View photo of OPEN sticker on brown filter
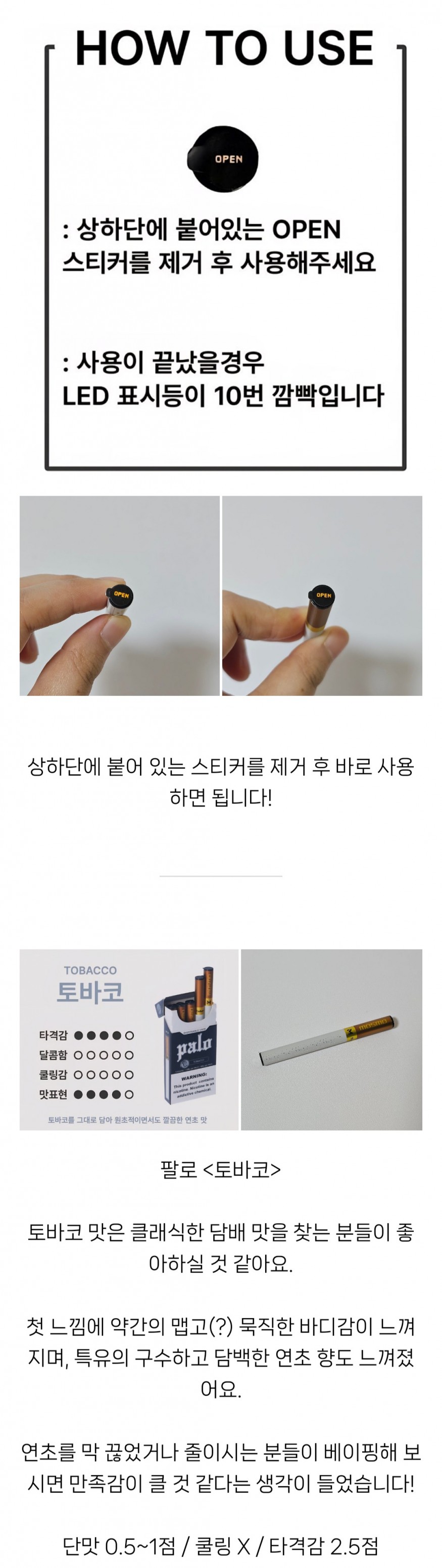The width and height of the screenshot is (442, 1568). click(x=322, y=596)
